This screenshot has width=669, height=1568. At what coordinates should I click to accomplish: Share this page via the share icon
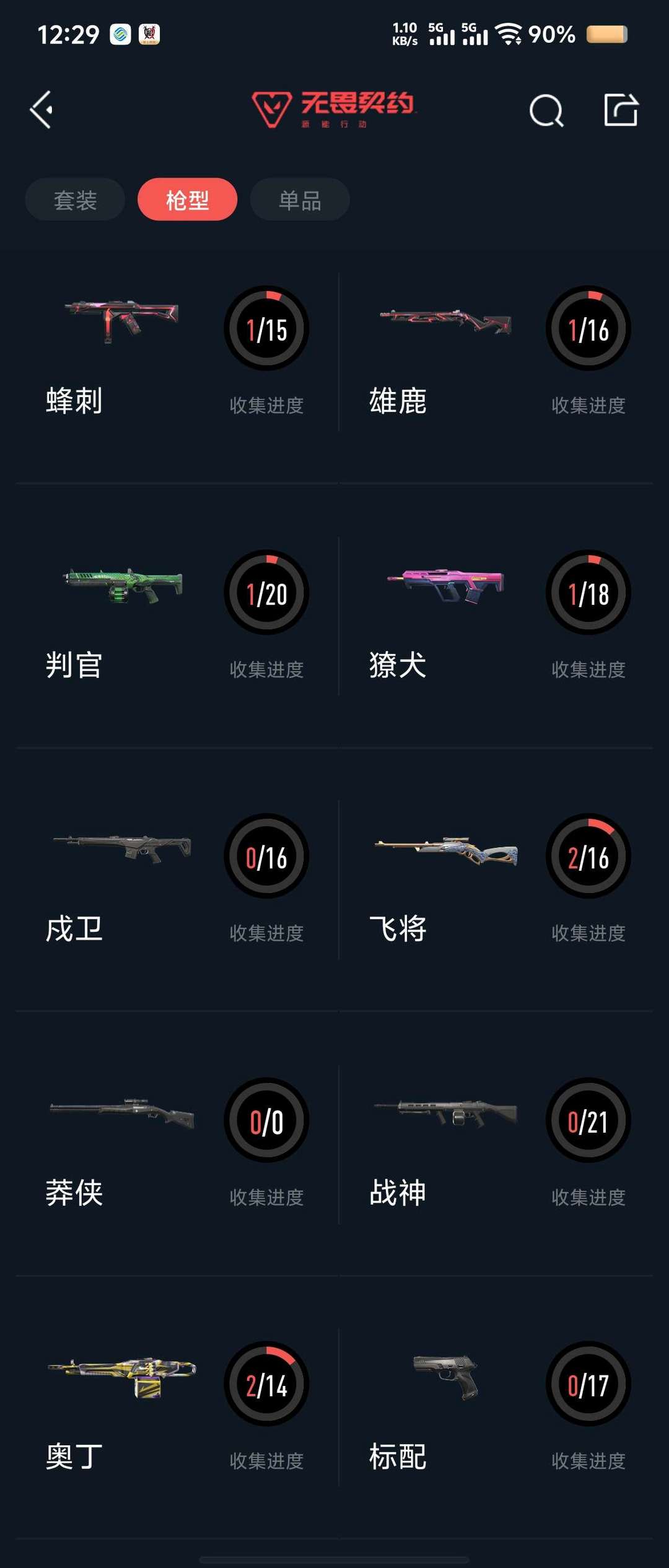click(x=621, y=110)
